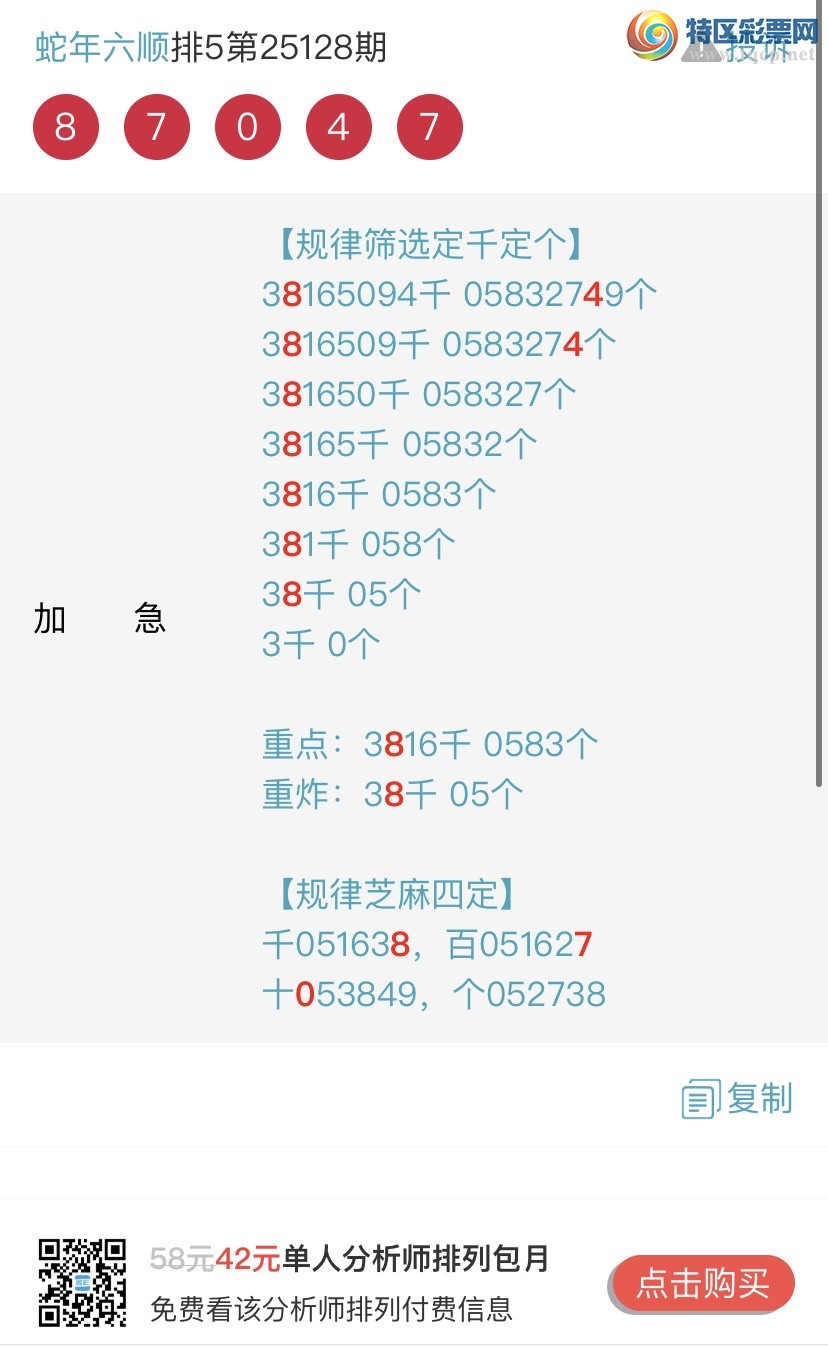
Task: Select the red ball showing number 4
Action: pyautogui.click(x=339, y=127)
